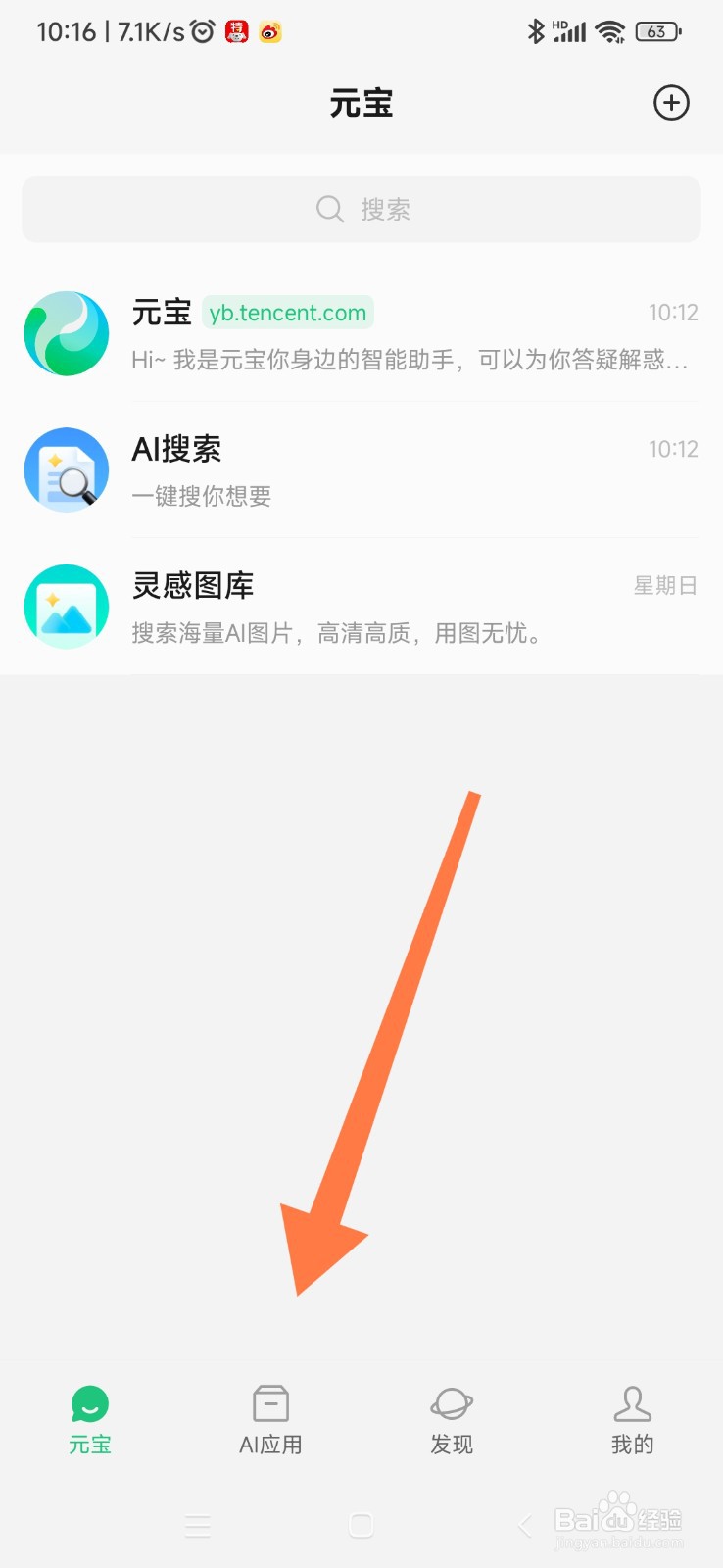Viewport: 723px width, 1568px height.
Task: Switch to the 发现 tab
Action: [x=452, y=1421]
